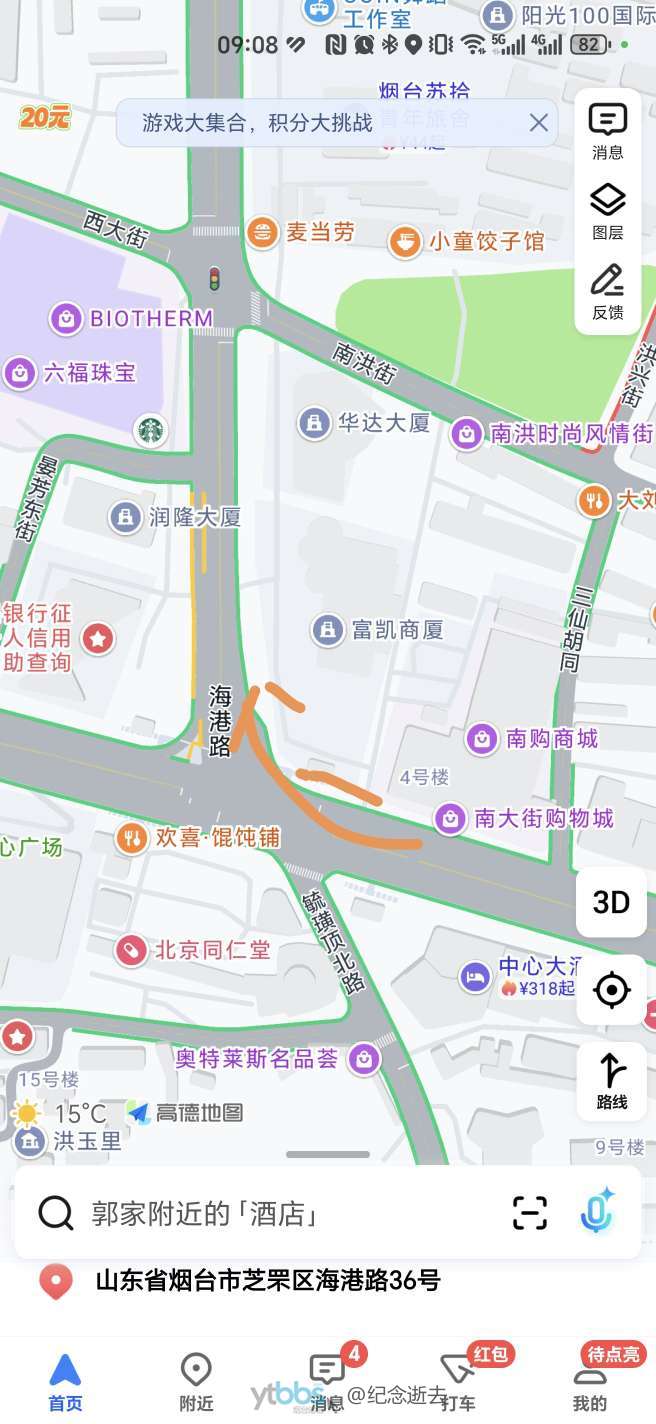Switch to the 消息 tab

pyautogui.click(x=327, y=1382)
